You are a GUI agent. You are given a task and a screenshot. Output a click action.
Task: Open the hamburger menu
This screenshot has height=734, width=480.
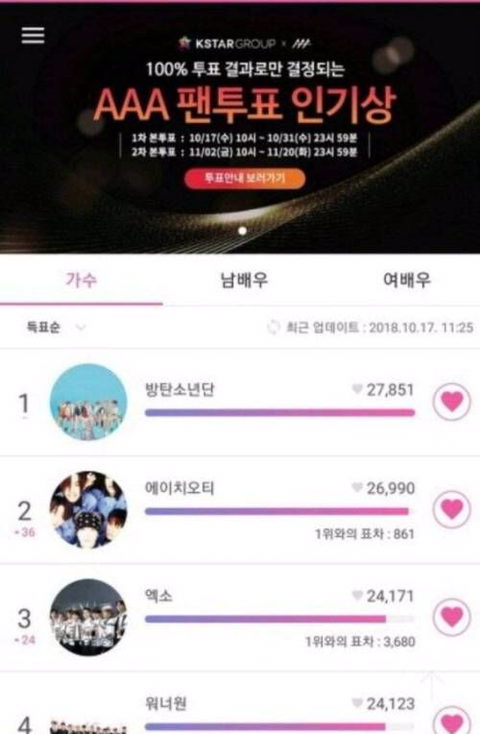[33, 35]
